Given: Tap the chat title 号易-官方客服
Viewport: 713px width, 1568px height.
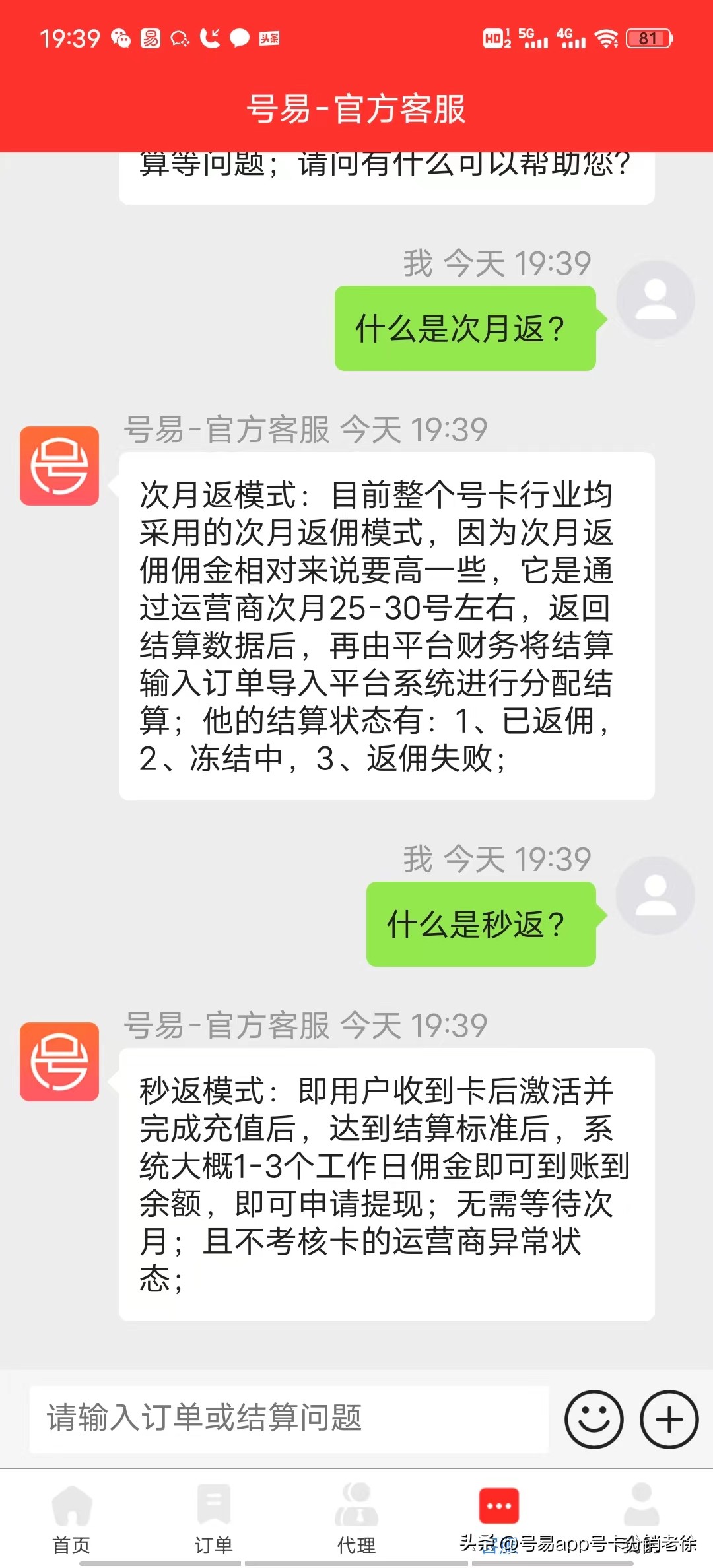Looking at the screenshot, I should (356, 111).
